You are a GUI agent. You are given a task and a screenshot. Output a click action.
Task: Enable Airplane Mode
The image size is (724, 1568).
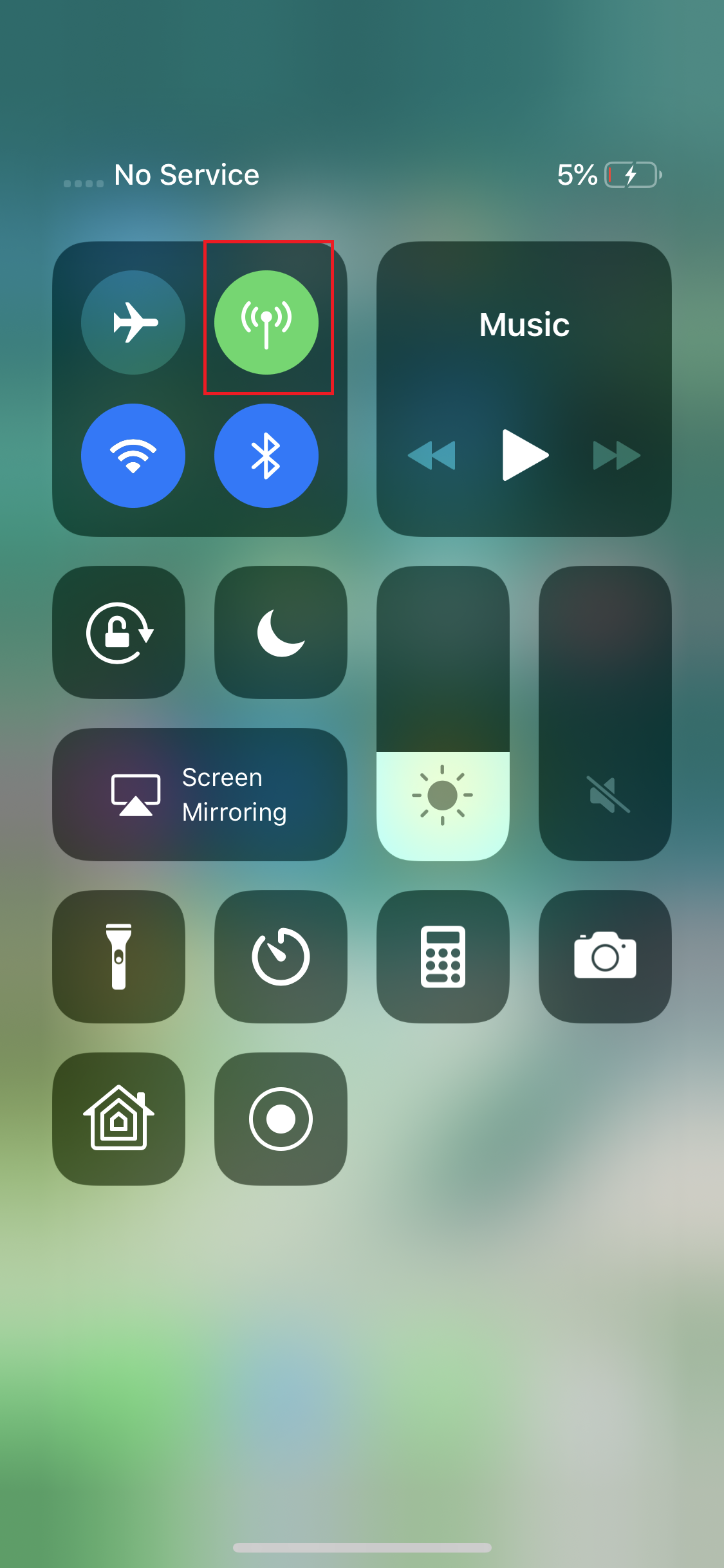(133, 322)
